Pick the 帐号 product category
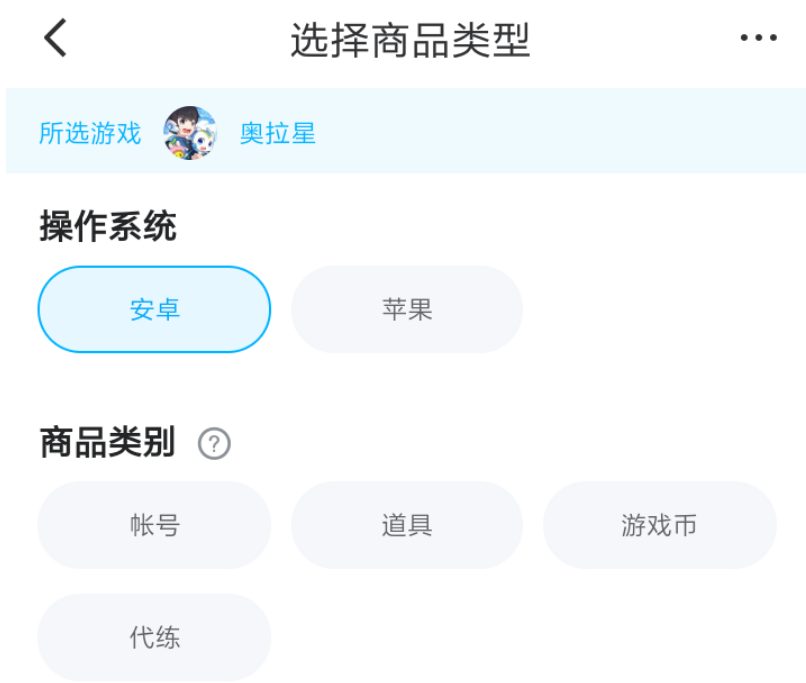The height and width of the screenshot is (683, 806). click(x=154, y=525)
